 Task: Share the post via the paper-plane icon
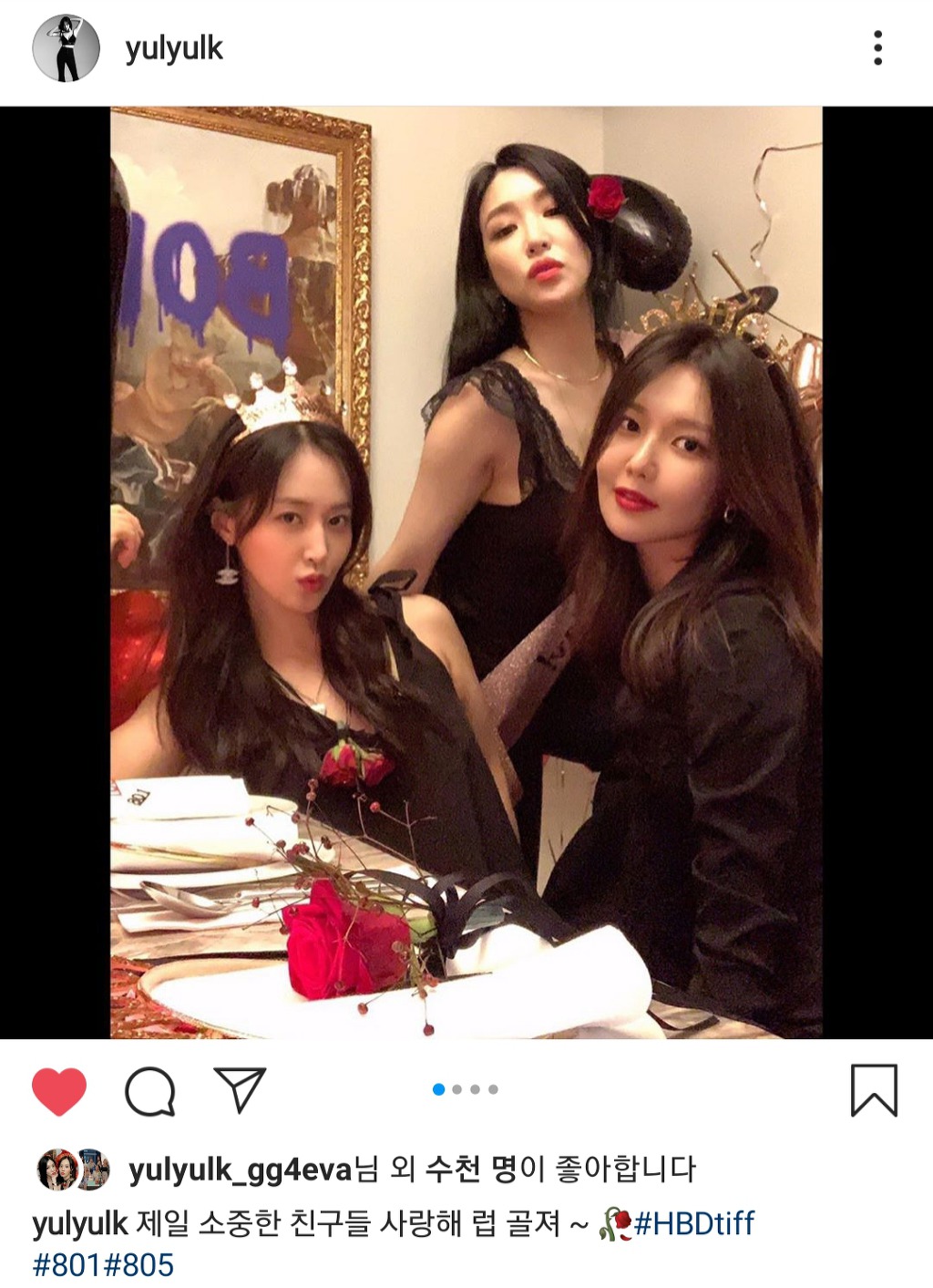[240, 1089]
